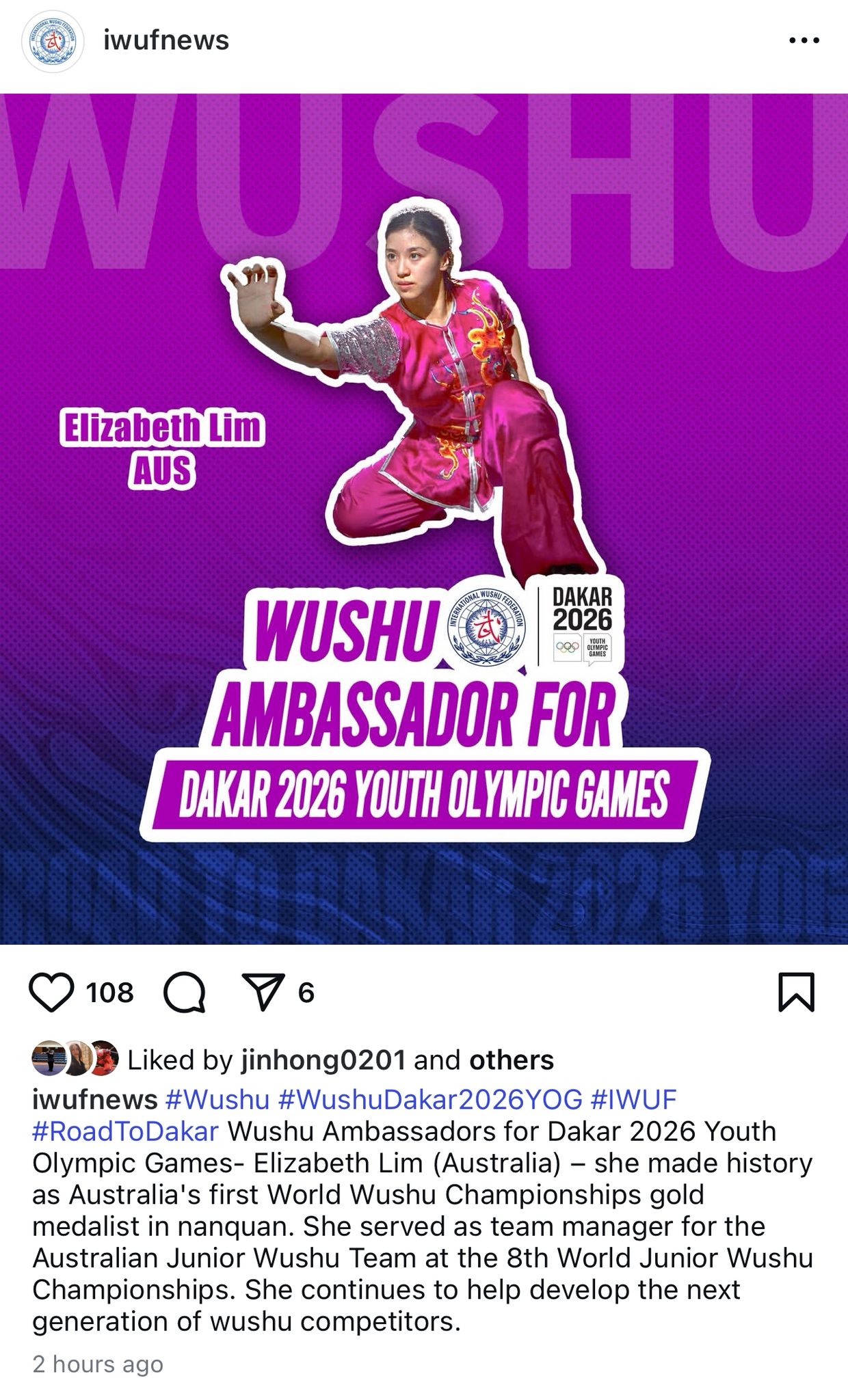This screenshot has width=848, height=1400.
Task: Open the #WushuDakar2026YOG hashtag
Action: click(x=431, y=1099)
